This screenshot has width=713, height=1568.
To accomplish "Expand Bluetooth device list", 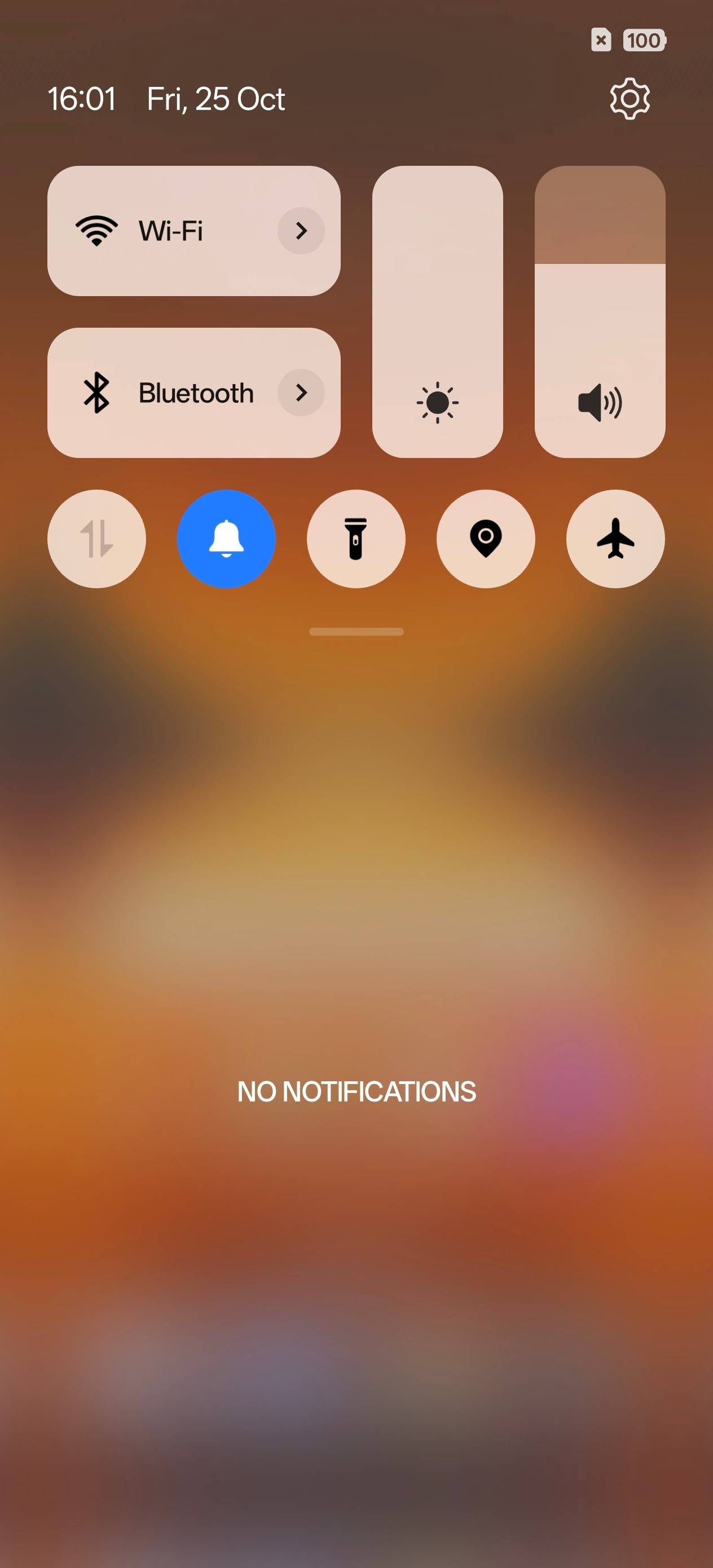I will pyautogui.click(x=302, y=393).
